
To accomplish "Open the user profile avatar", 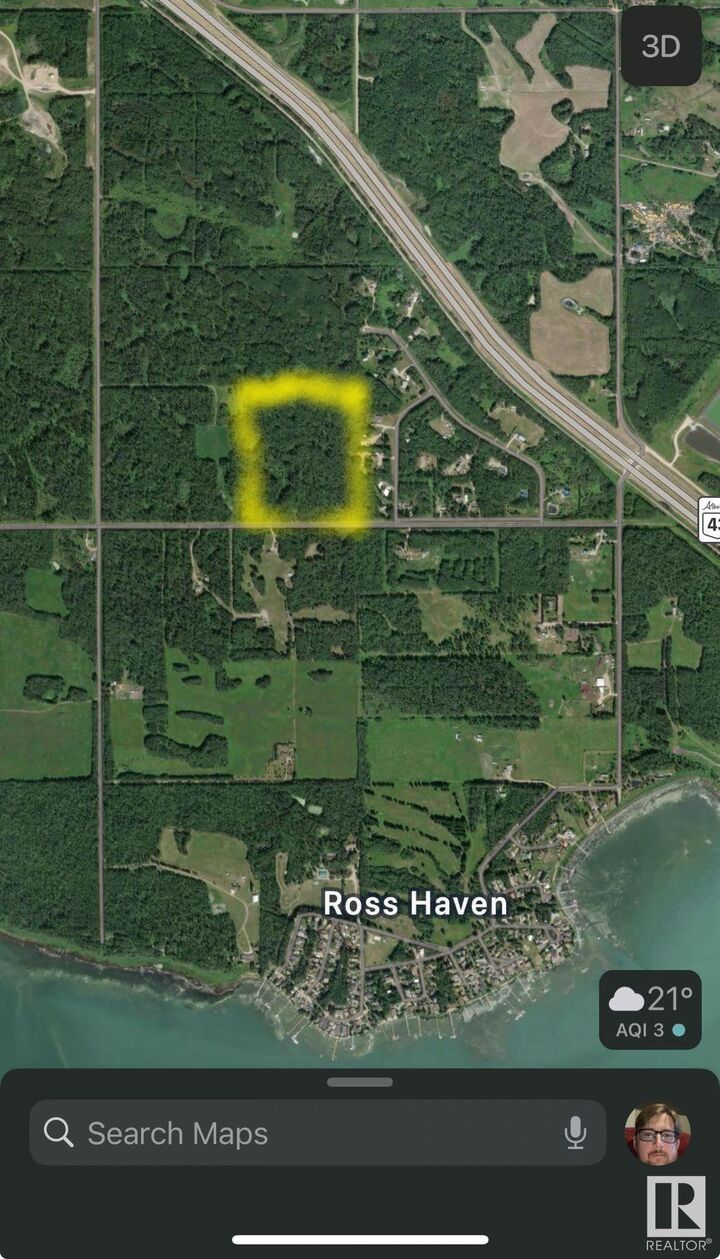I will pos(657,1133).
